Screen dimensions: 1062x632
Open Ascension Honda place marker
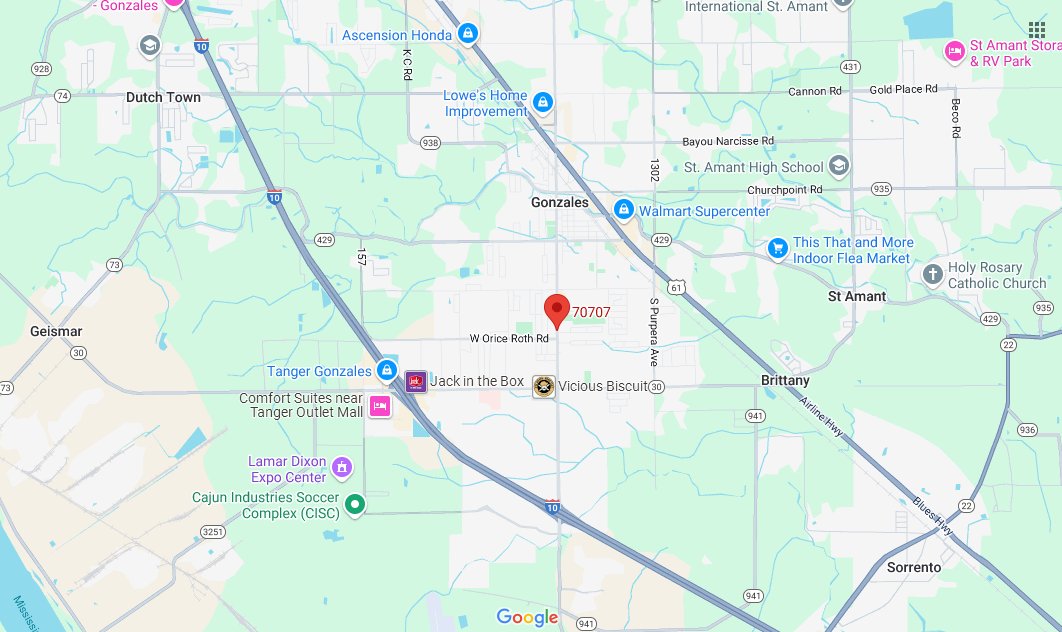[x=467, y=34]
